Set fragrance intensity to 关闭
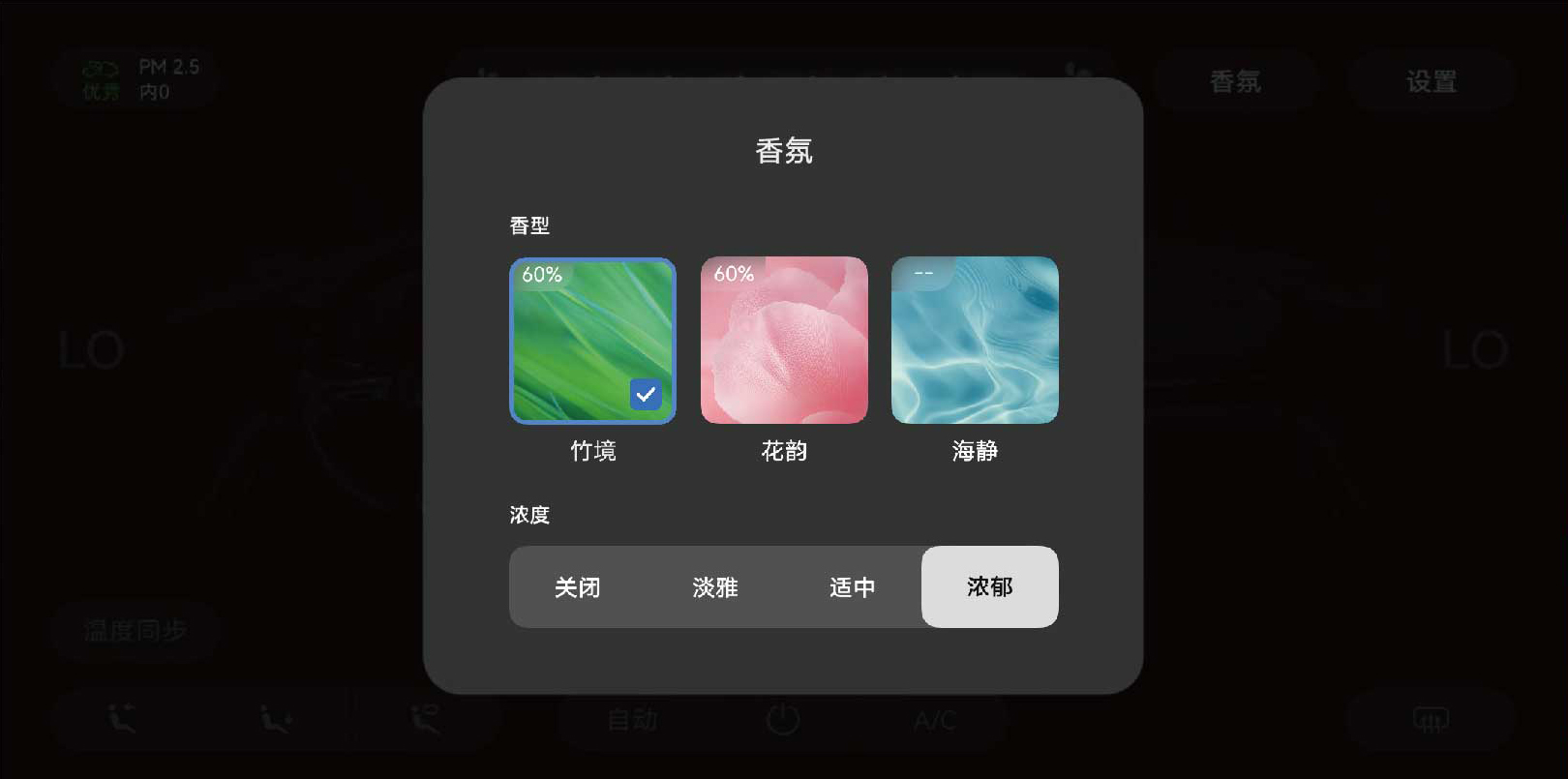The image size is (1568, 779). coord(578,587)
